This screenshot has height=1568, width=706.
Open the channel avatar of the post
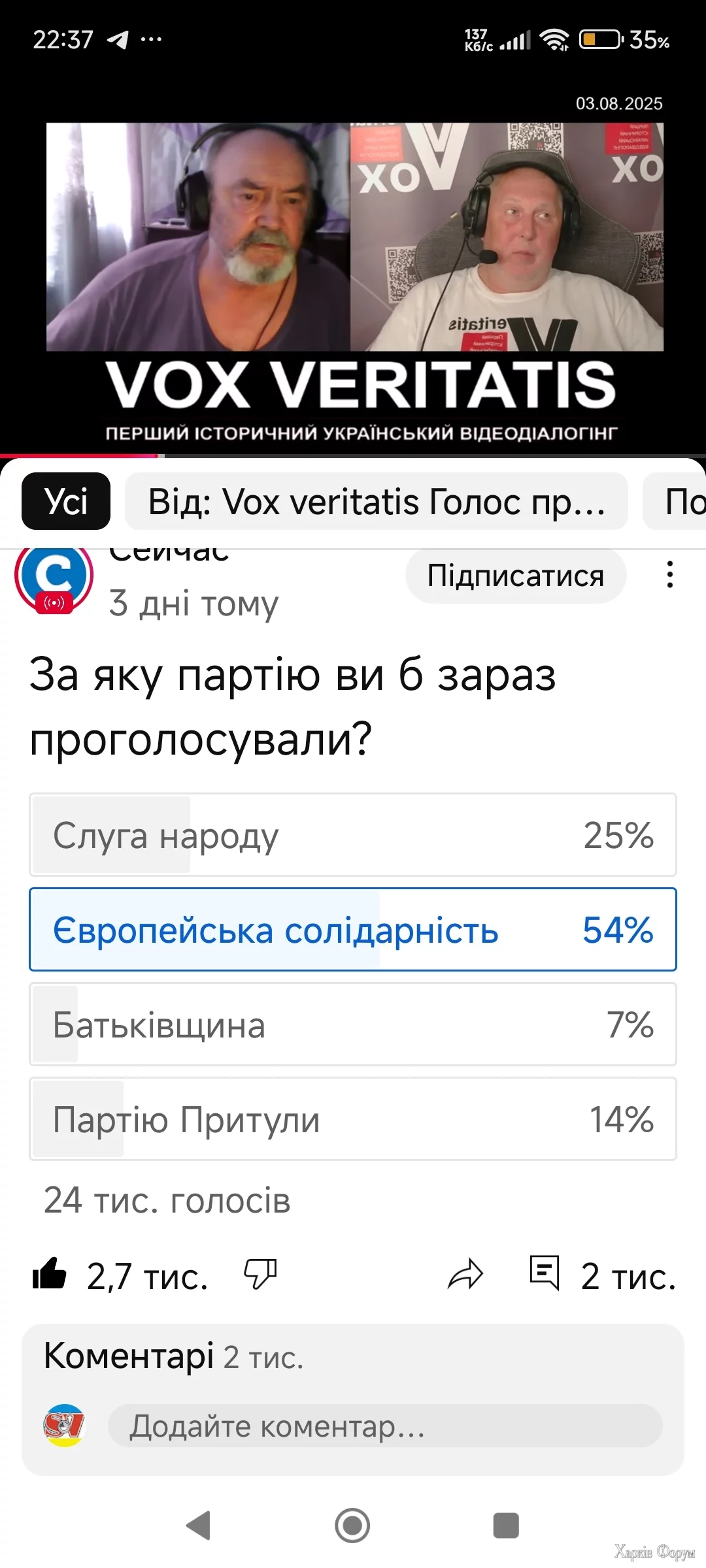54,577
